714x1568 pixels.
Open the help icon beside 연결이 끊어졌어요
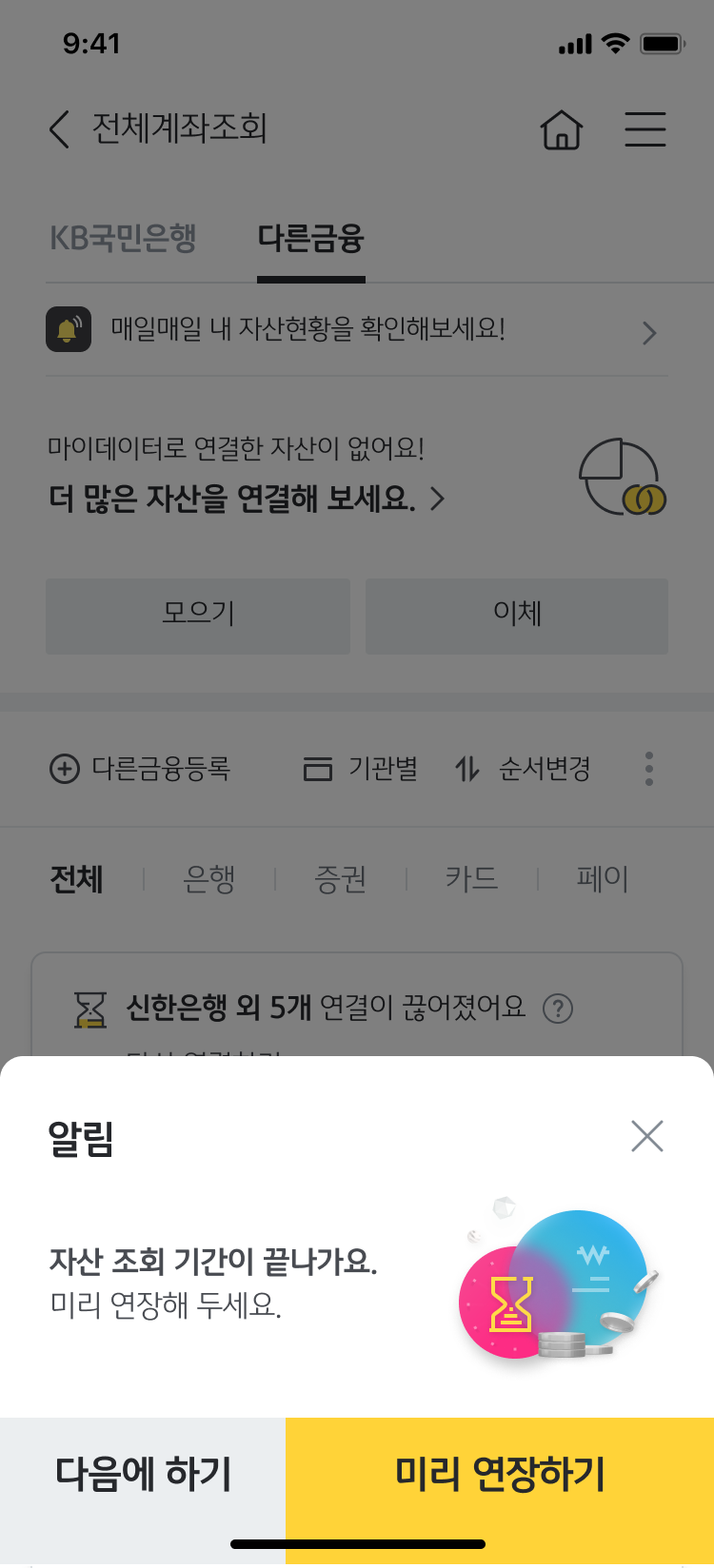(x=558, y=1009)
